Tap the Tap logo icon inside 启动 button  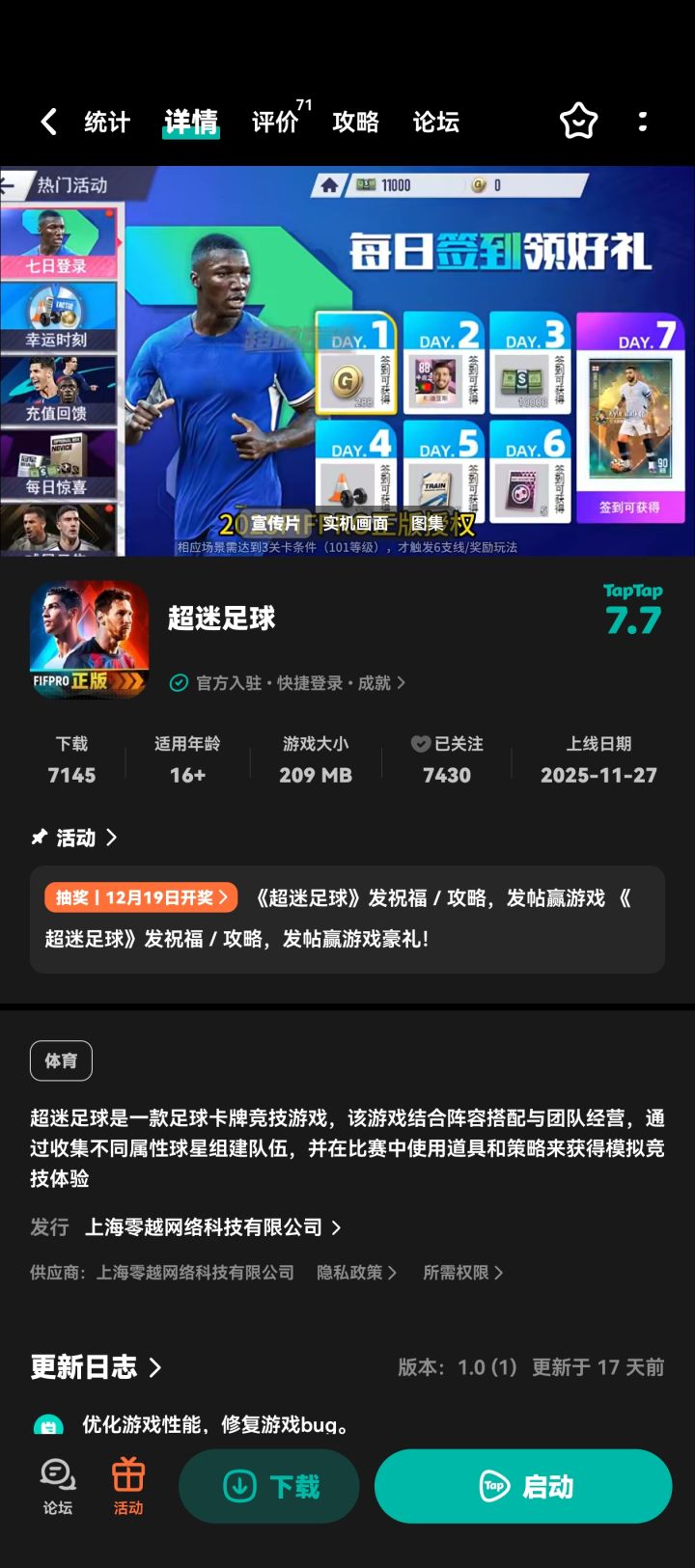[490, 1486]
